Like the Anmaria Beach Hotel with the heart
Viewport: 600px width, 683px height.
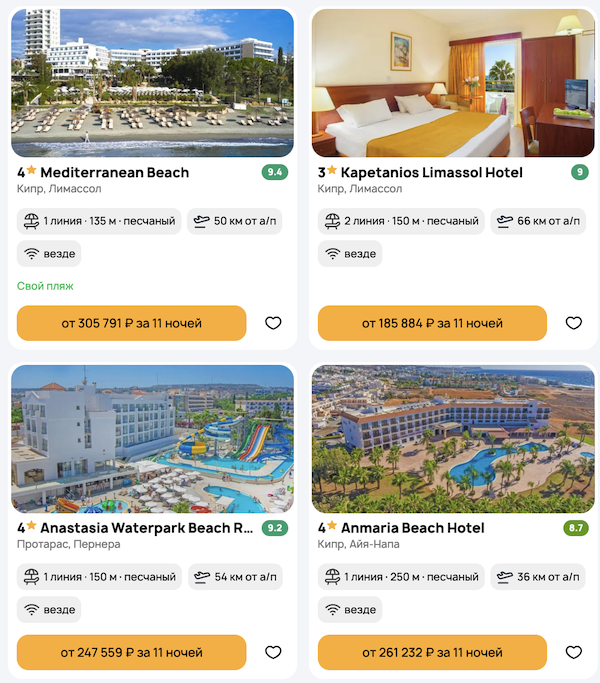573,652
